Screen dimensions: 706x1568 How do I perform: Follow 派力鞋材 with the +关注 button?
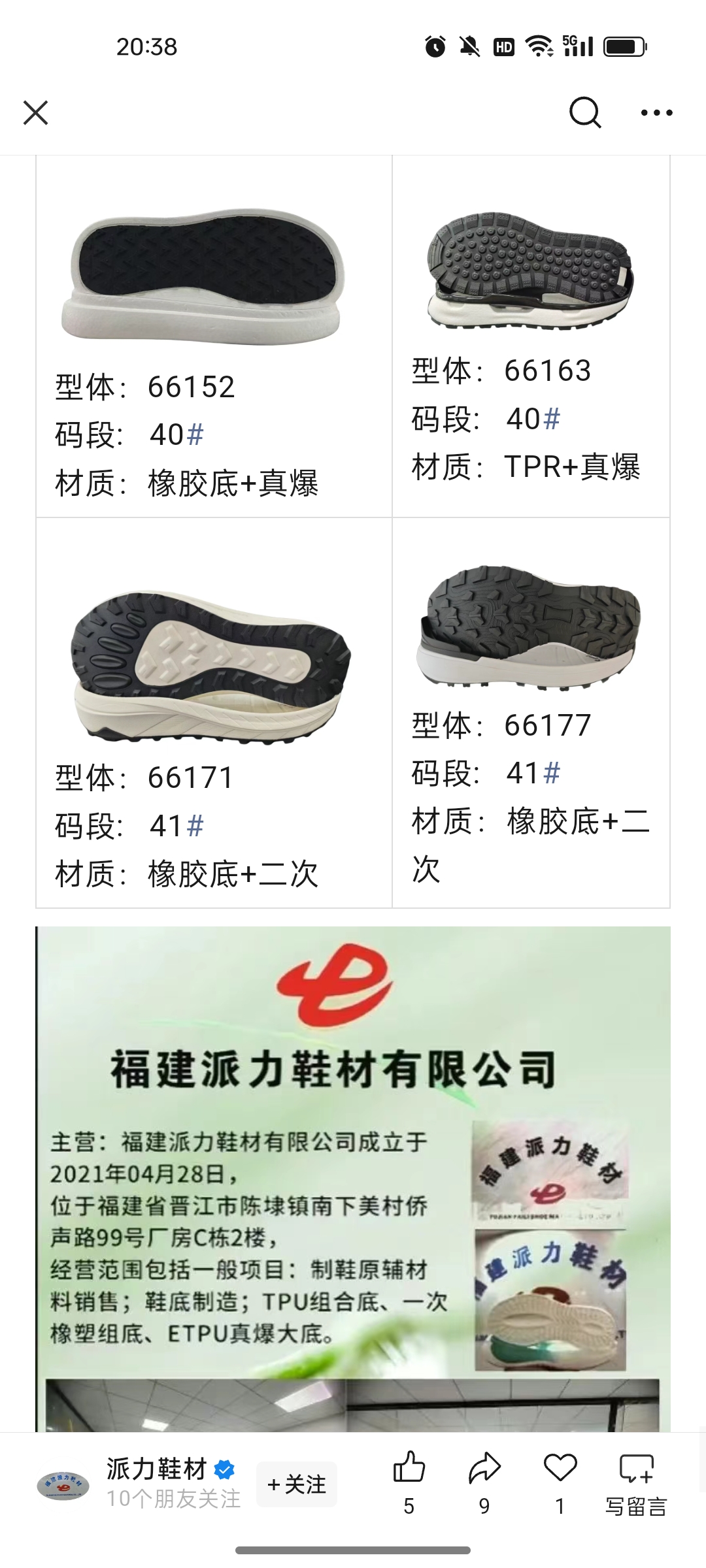pyautogui.click(x=297, y=1484)
